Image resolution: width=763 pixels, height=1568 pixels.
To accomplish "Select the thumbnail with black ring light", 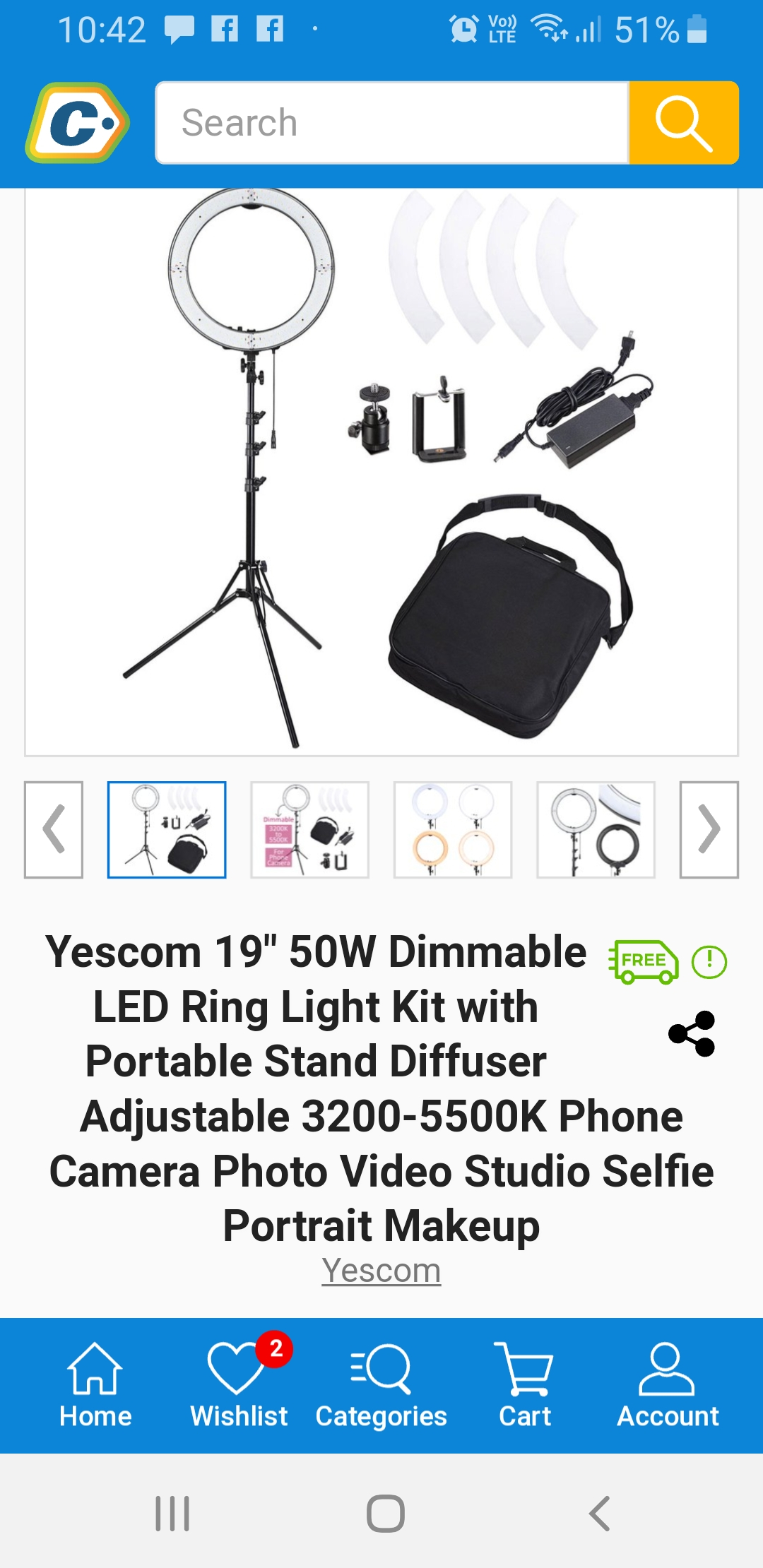I will click(x=596, y=830).
